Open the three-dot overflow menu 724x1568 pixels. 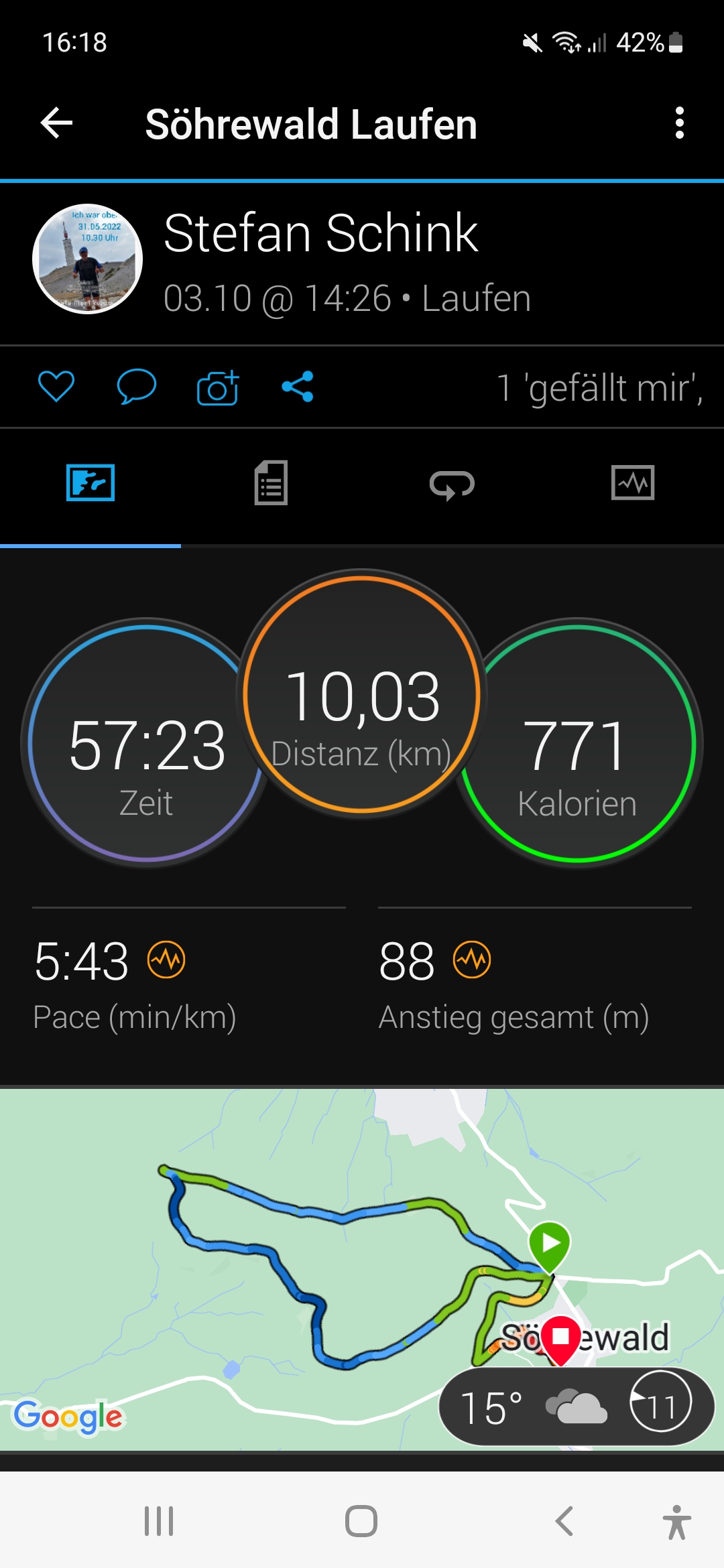pyautogui.click(x=679, y=124)
